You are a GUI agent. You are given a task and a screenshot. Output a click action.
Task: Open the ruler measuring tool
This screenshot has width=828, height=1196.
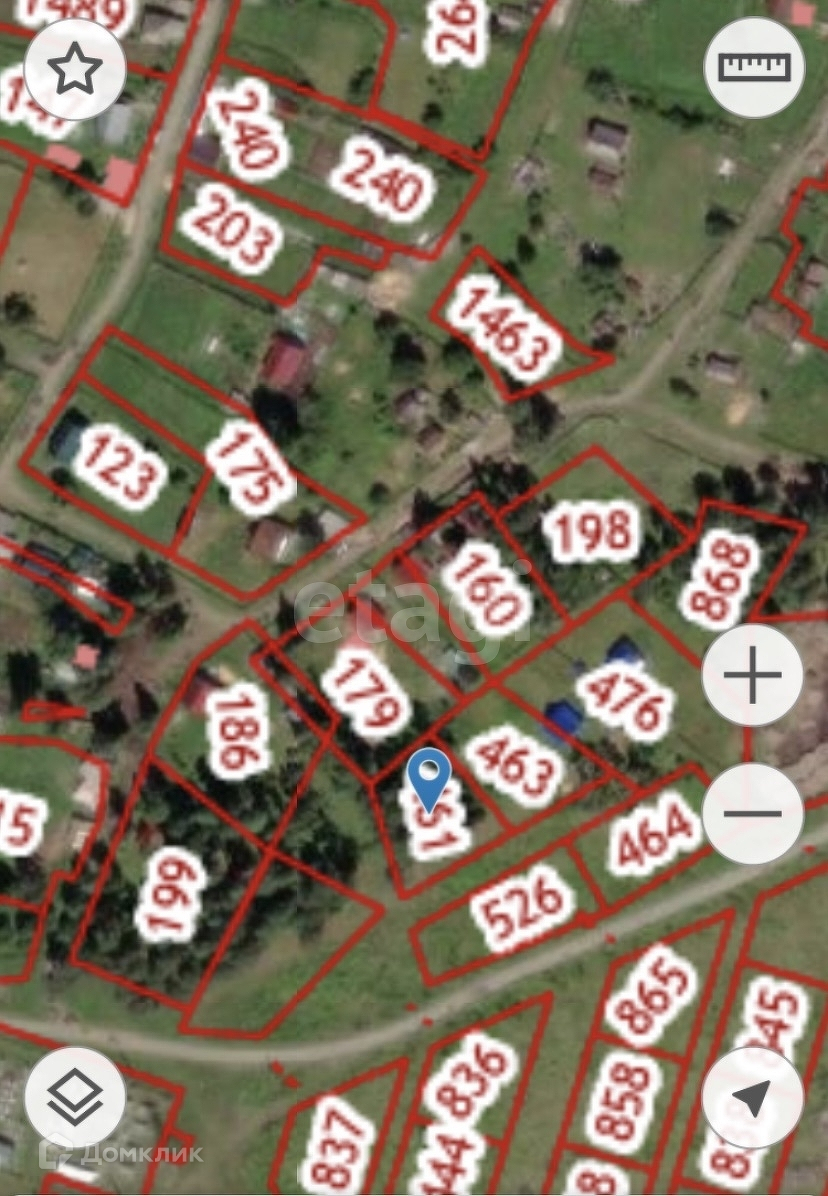click(x=754, y=68)
